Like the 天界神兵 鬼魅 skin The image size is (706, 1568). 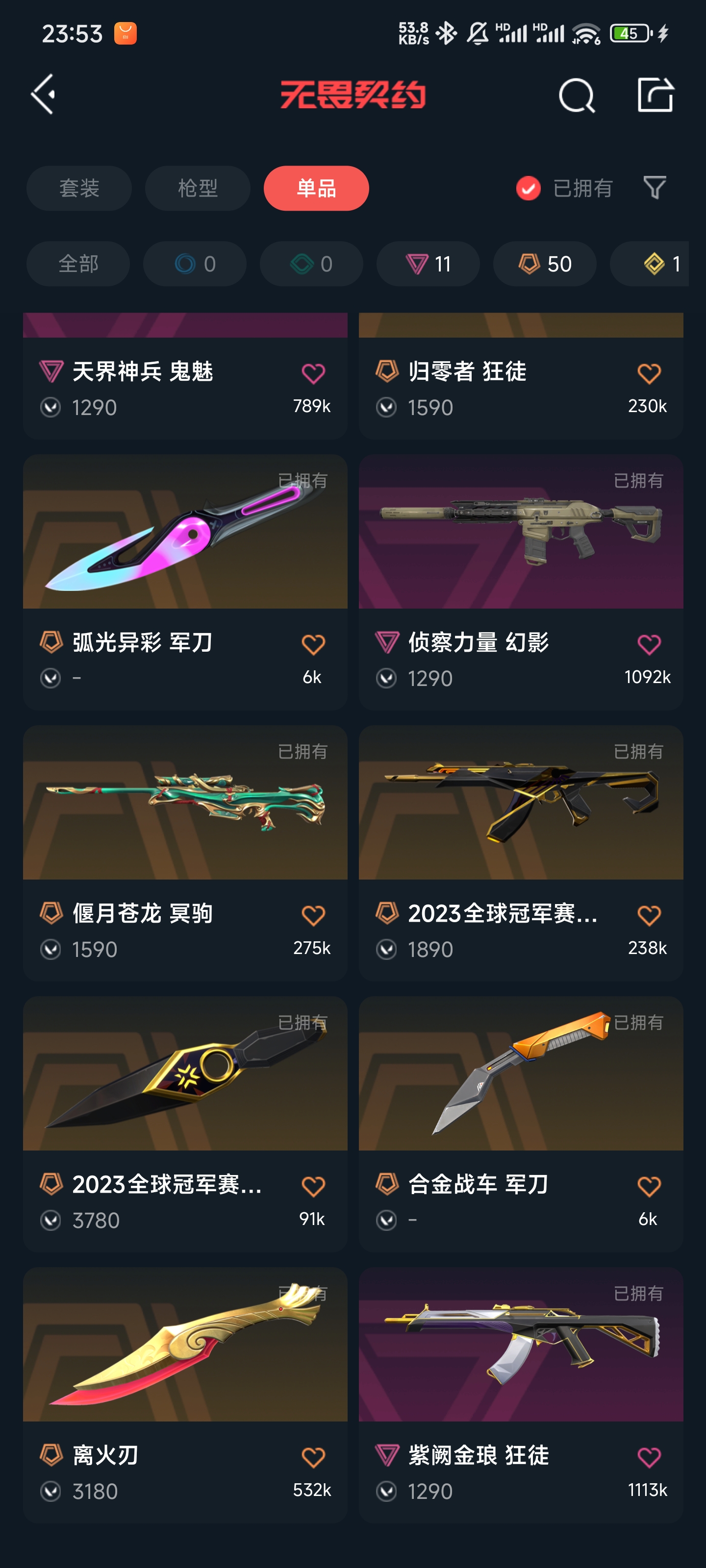click(x=313, y=373)
